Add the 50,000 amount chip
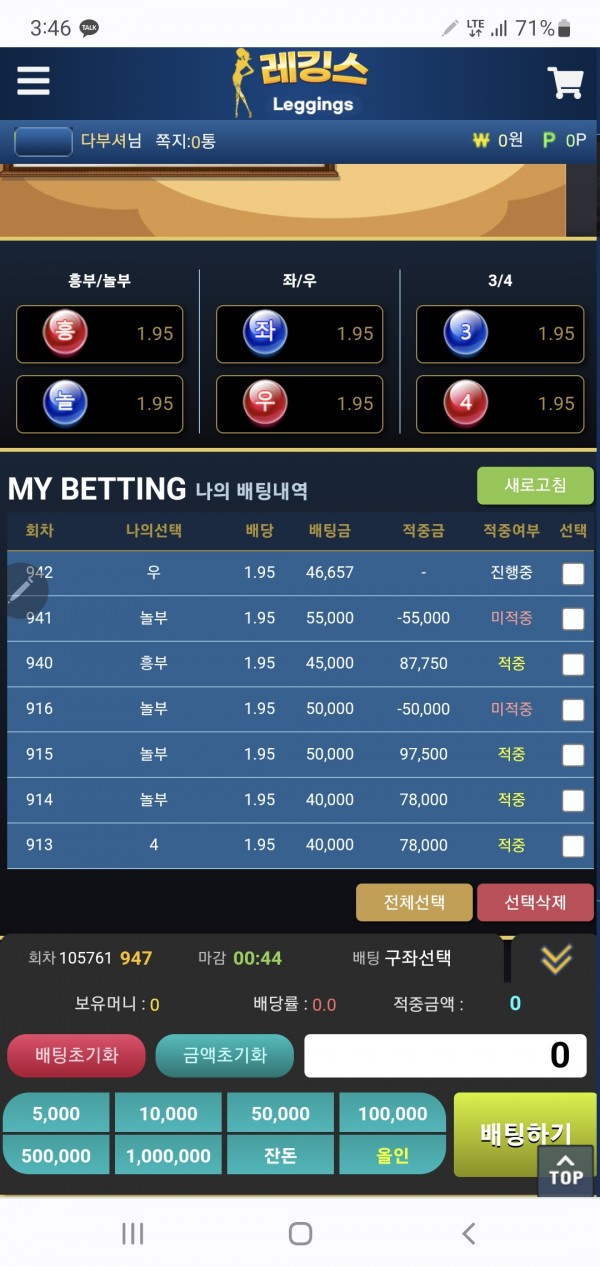Viewport: 600px width, 1267px height. [280, 1114]
